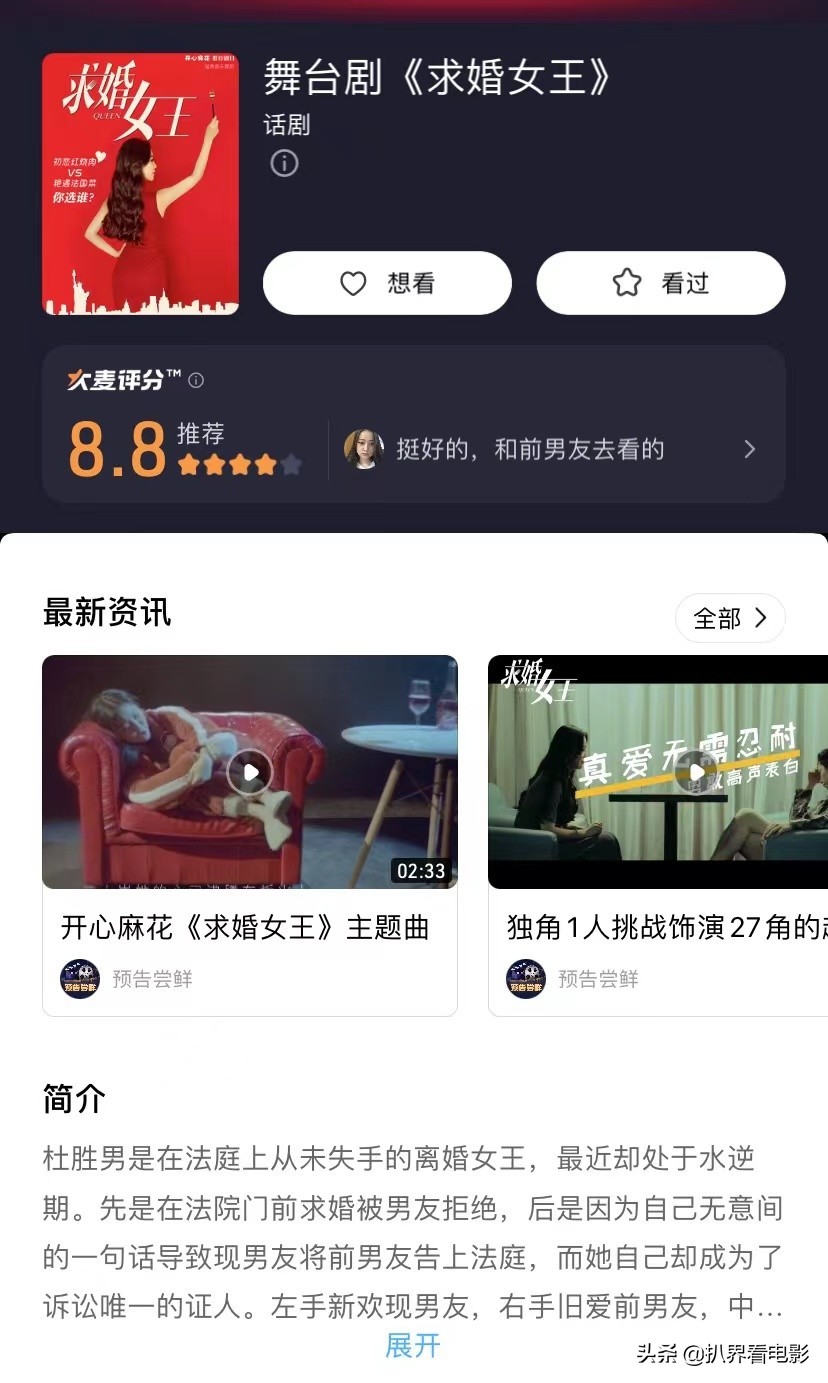Tap the reviewer's profile avatar icon
The image size is (828, 1383).
click(x=369, y=449)
